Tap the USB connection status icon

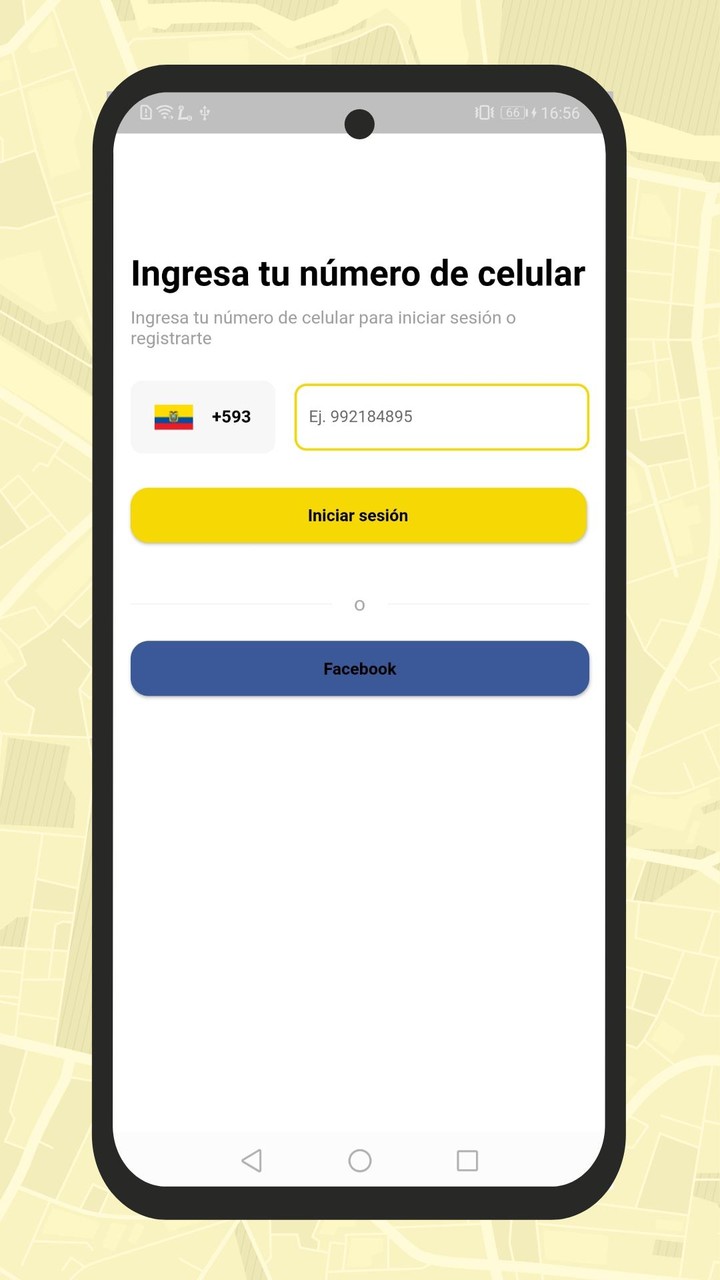click(203, 113)
